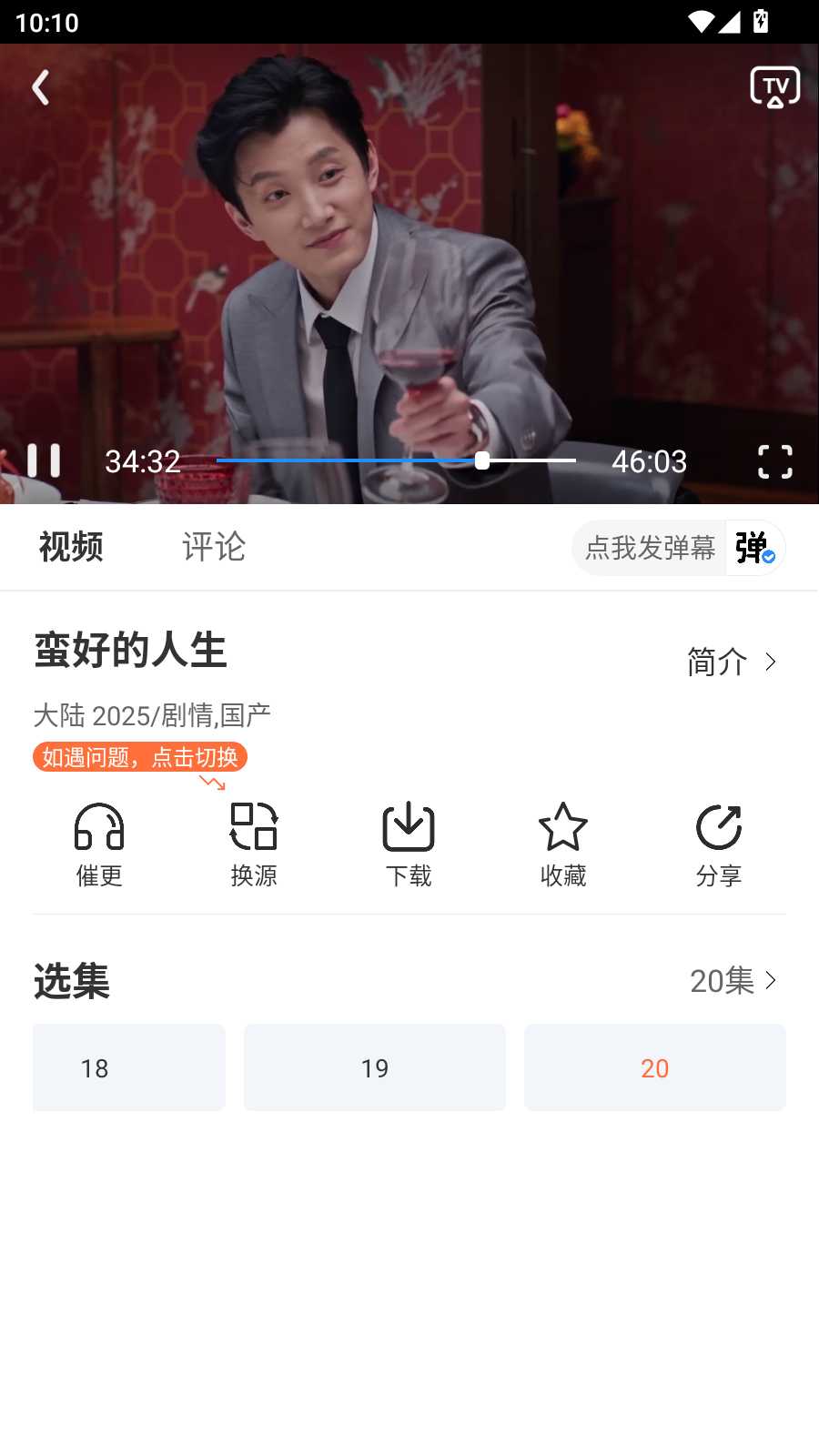Viewport: 819px width, 1456px height.
Task: Toggle the 弹 danmaku switch
Action: coord(754,548)
